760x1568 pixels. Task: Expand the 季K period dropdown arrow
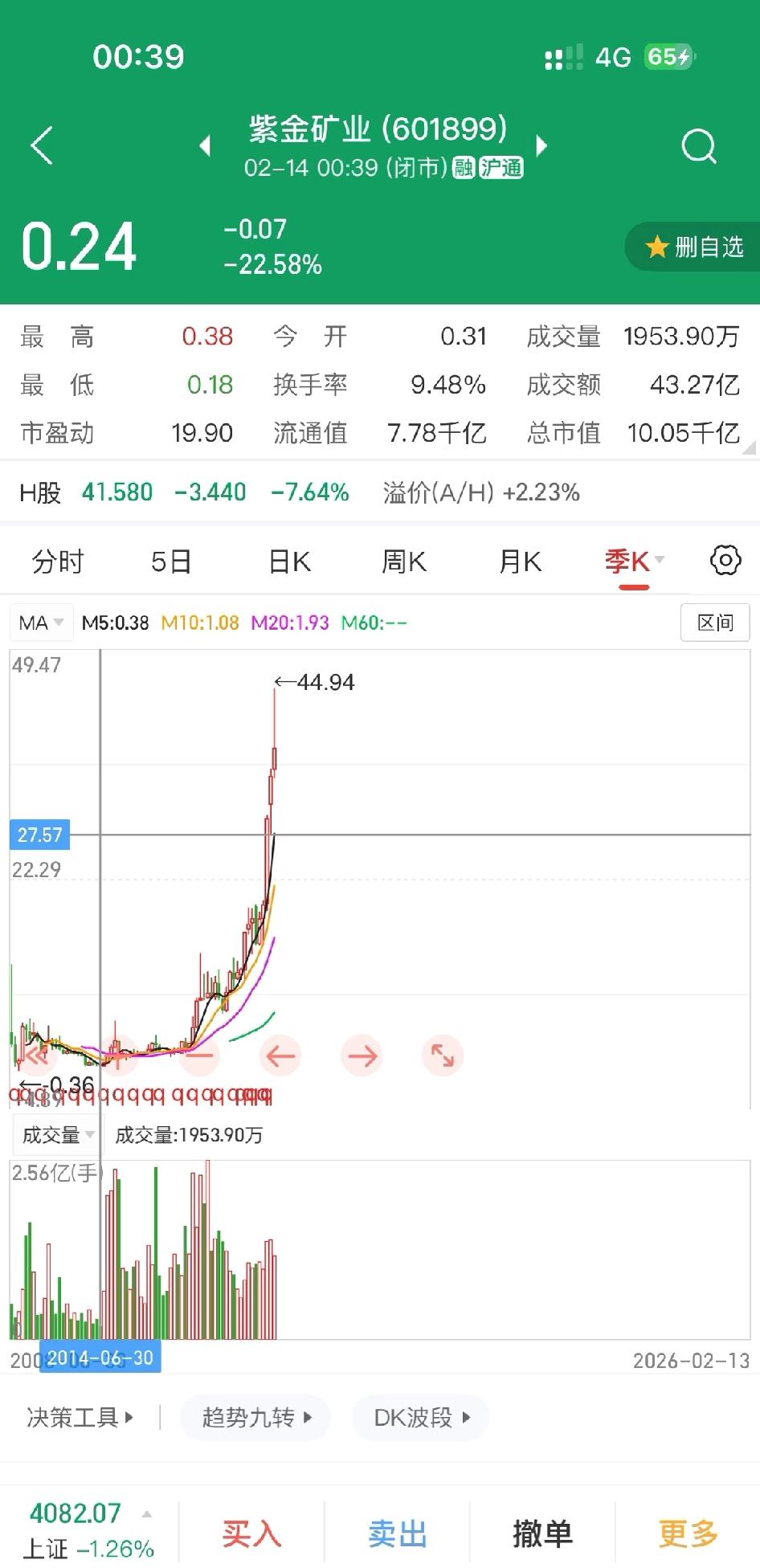[x=659, y=558]
